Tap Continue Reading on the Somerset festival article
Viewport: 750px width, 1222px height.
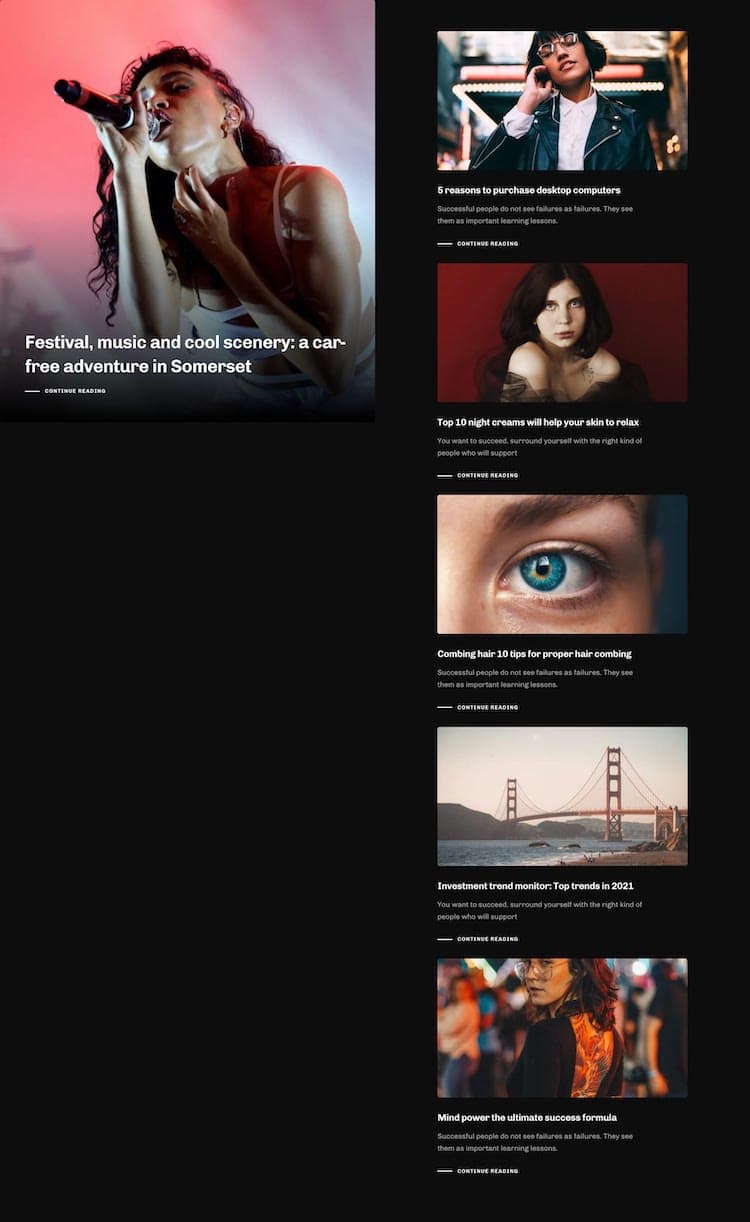point(74,391)
